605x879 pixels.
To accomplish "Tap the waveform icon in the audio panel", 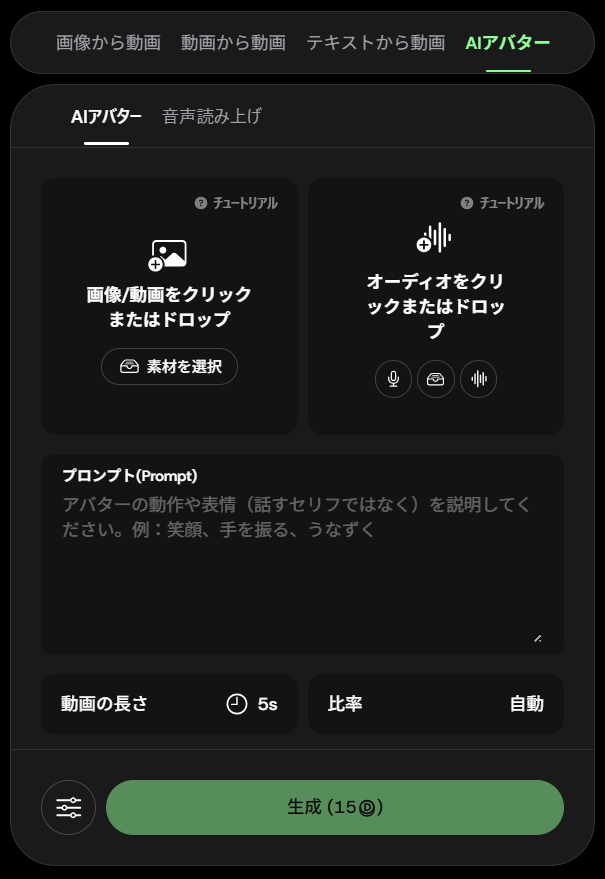I will point(479,379).
